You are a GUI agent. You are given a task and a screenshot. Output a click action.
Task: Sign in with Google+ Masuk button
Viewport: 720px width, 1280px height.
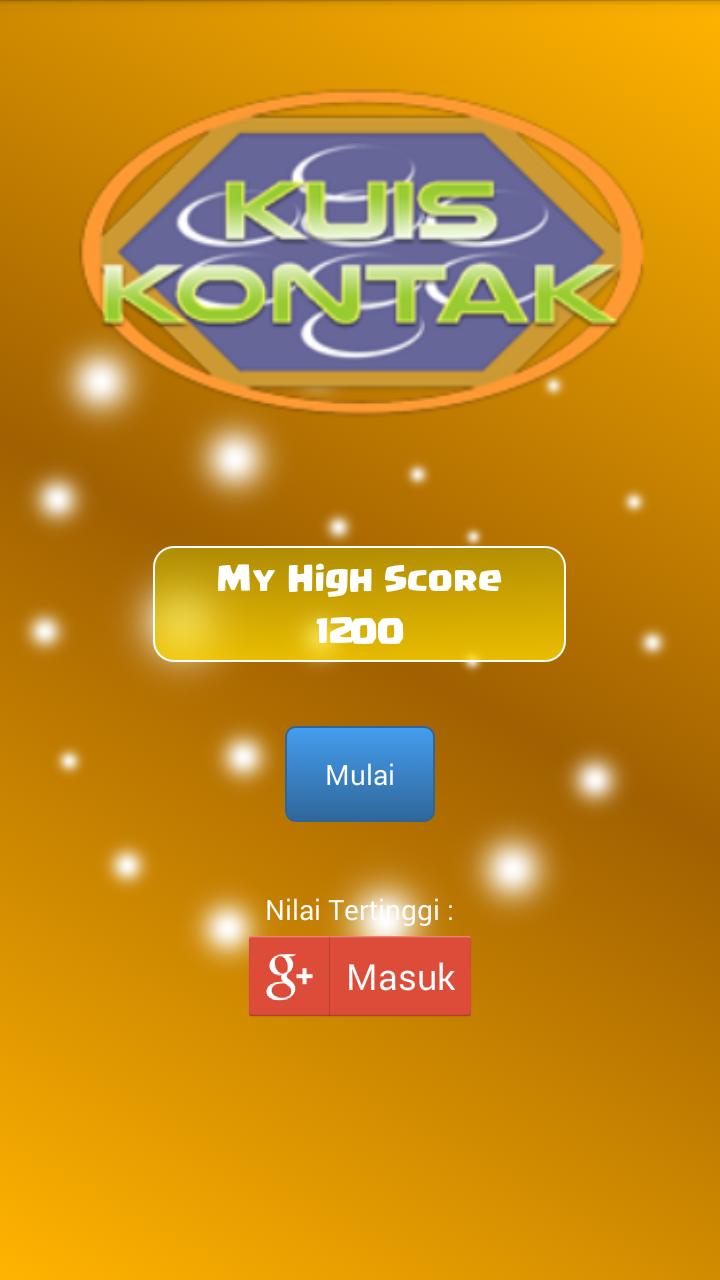coord(360,976)
